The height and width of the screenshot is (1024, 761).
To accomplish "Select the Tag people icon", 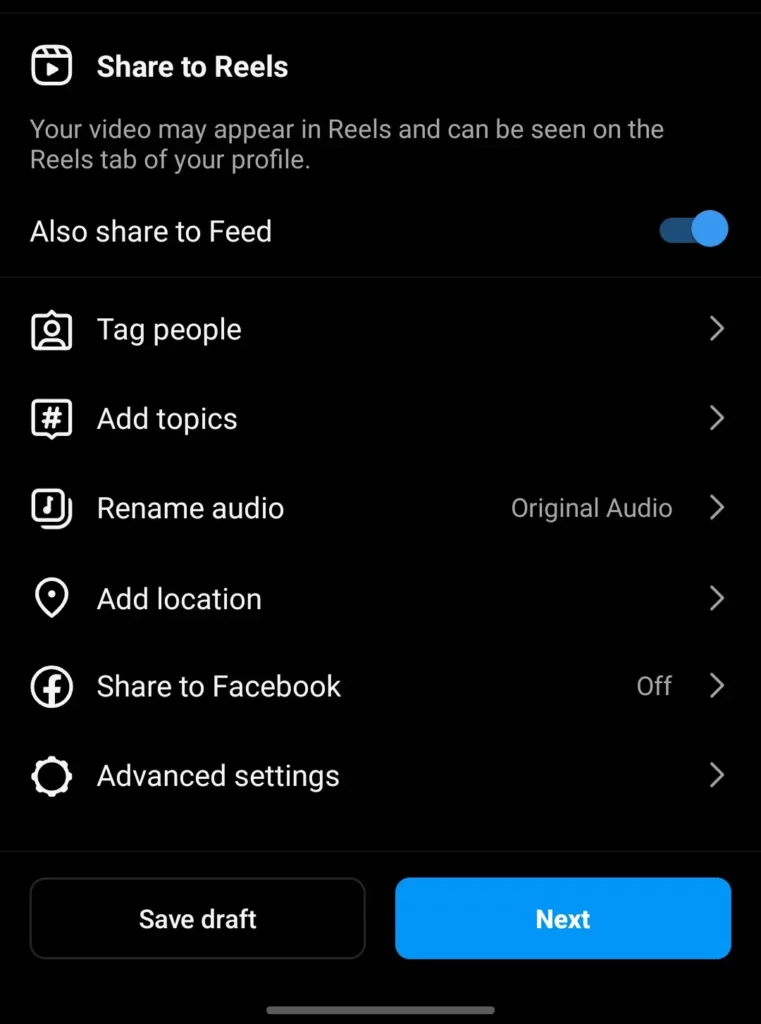I will pos(51,329).
